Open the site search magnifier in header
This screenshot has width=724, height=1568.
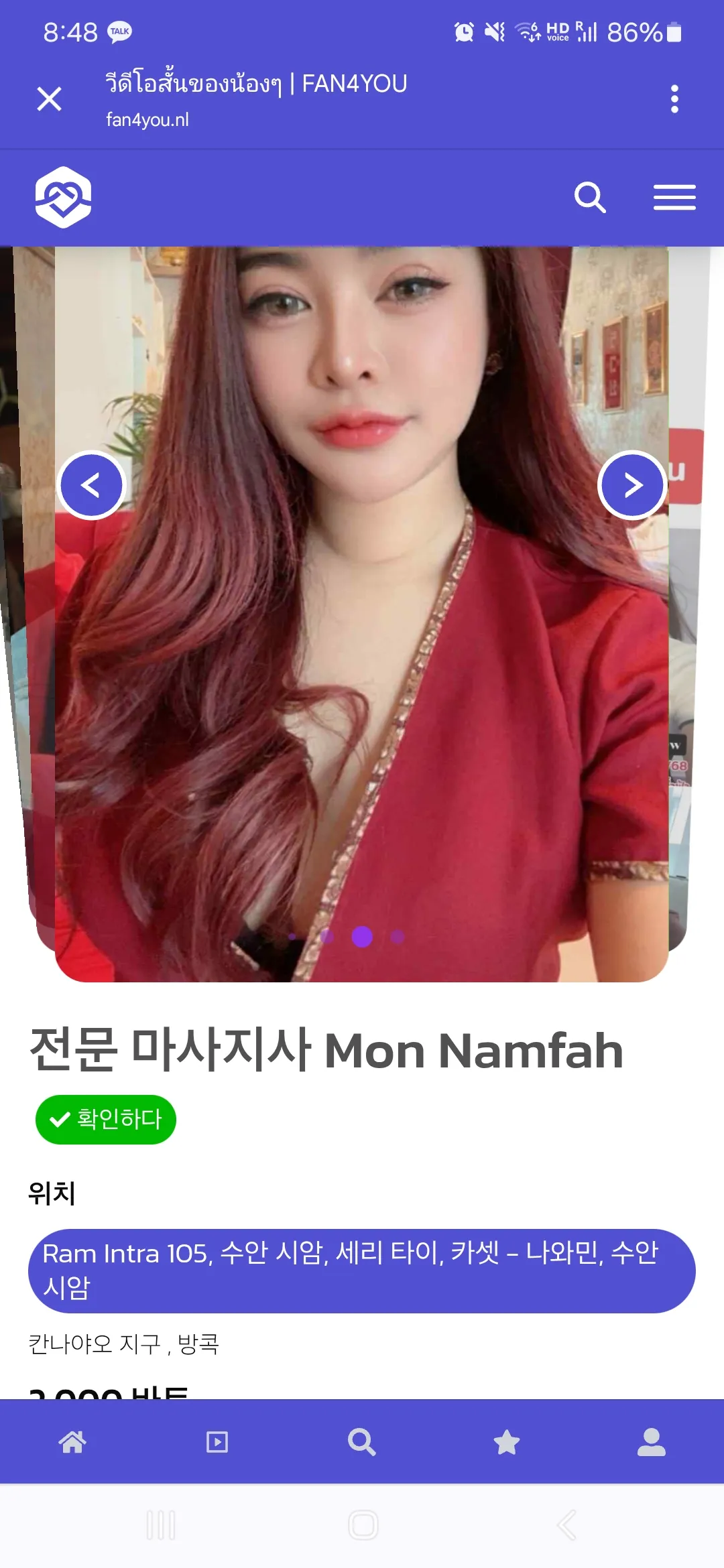590,198
